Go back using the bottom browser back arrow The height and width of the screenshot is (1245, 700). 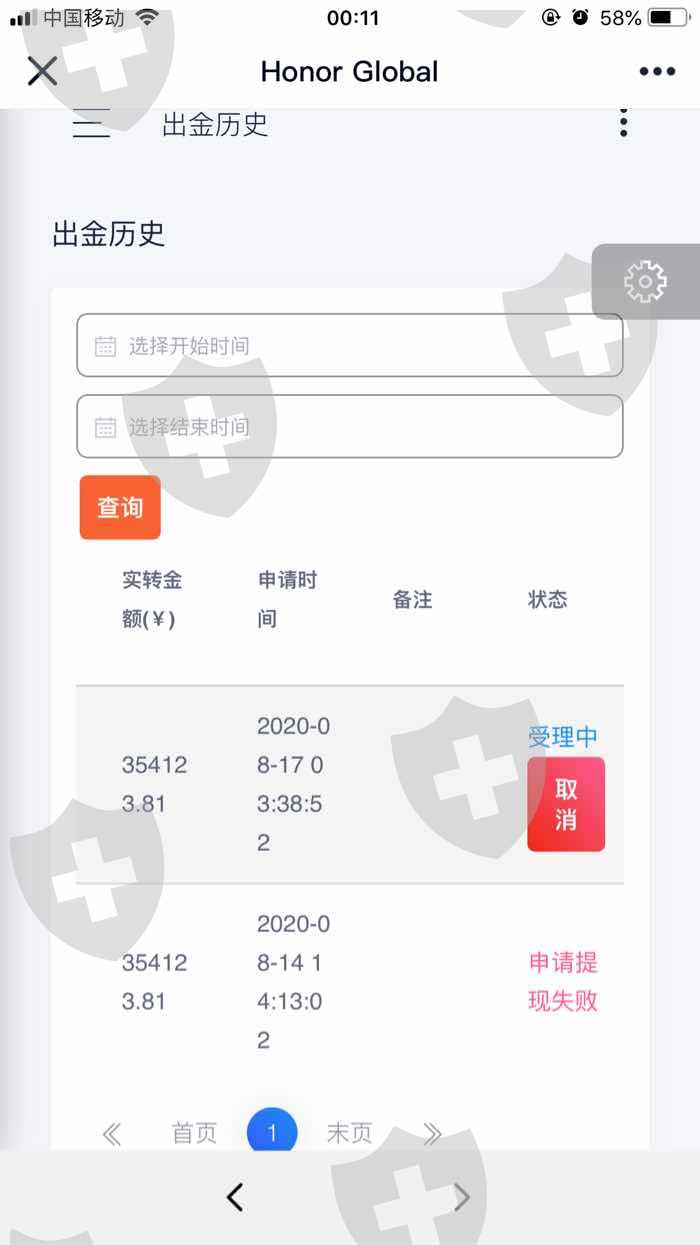click(x=235, y=1197)
